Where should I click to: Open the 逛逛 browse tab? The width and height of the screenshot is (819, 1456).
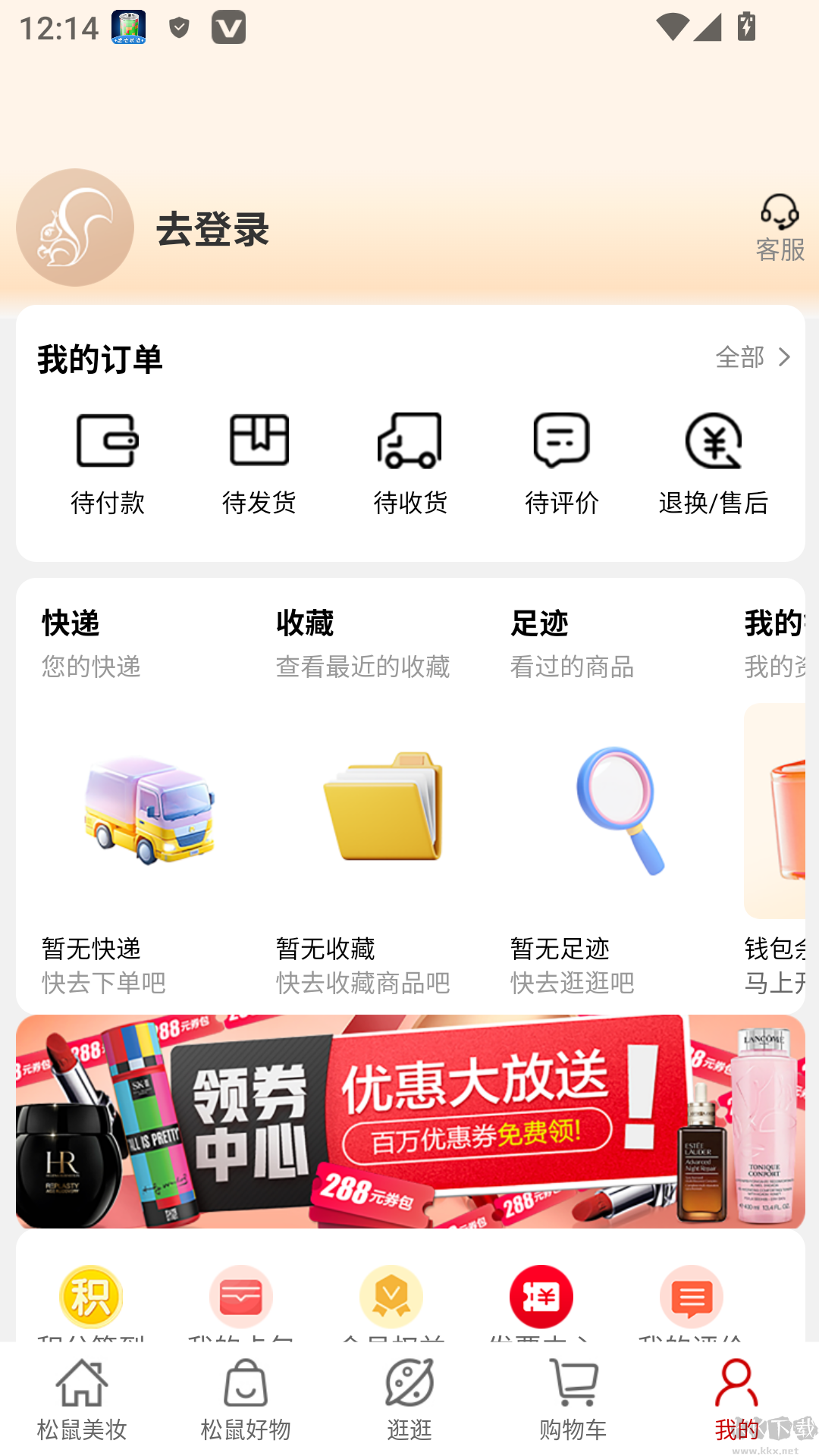coord(409,1399)
